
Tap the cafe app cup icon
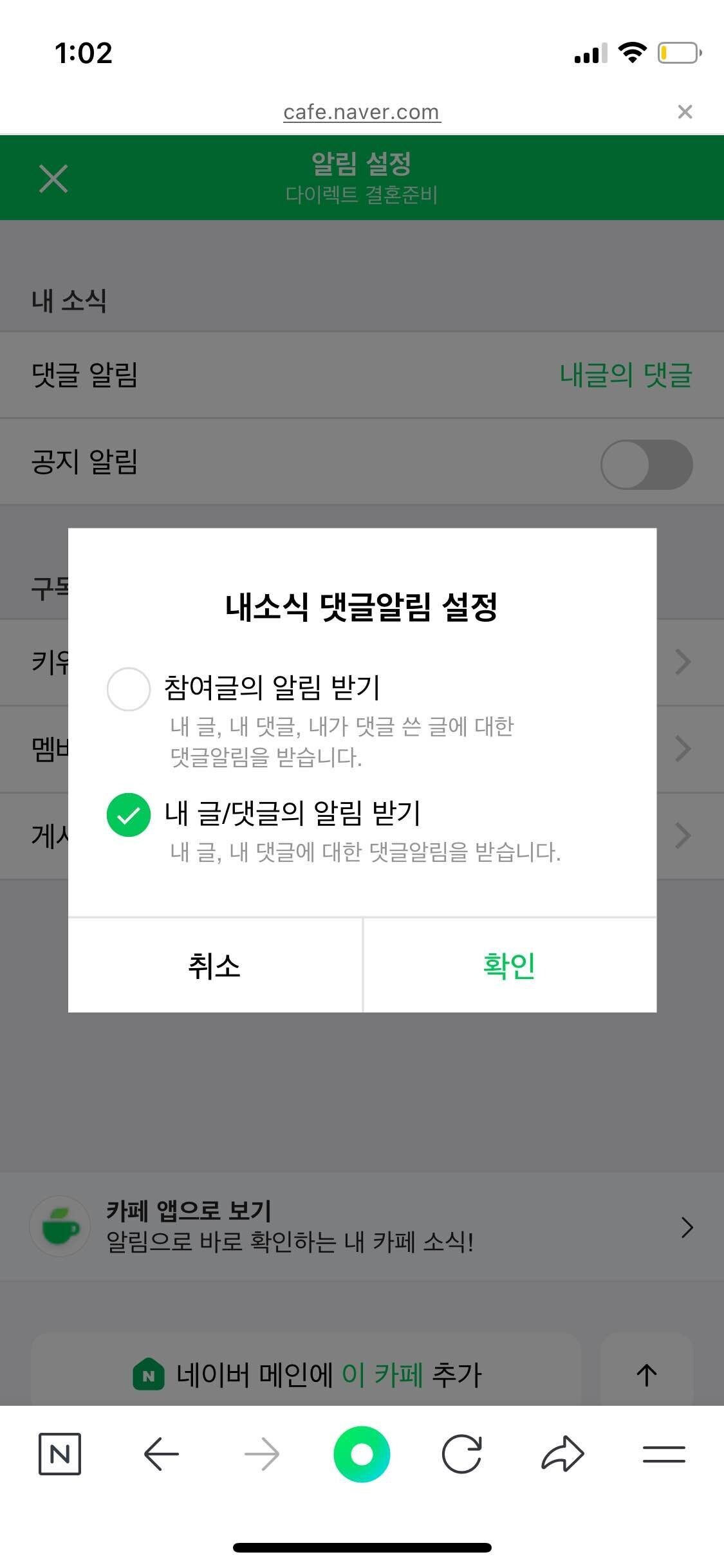tap(60, 1226)
